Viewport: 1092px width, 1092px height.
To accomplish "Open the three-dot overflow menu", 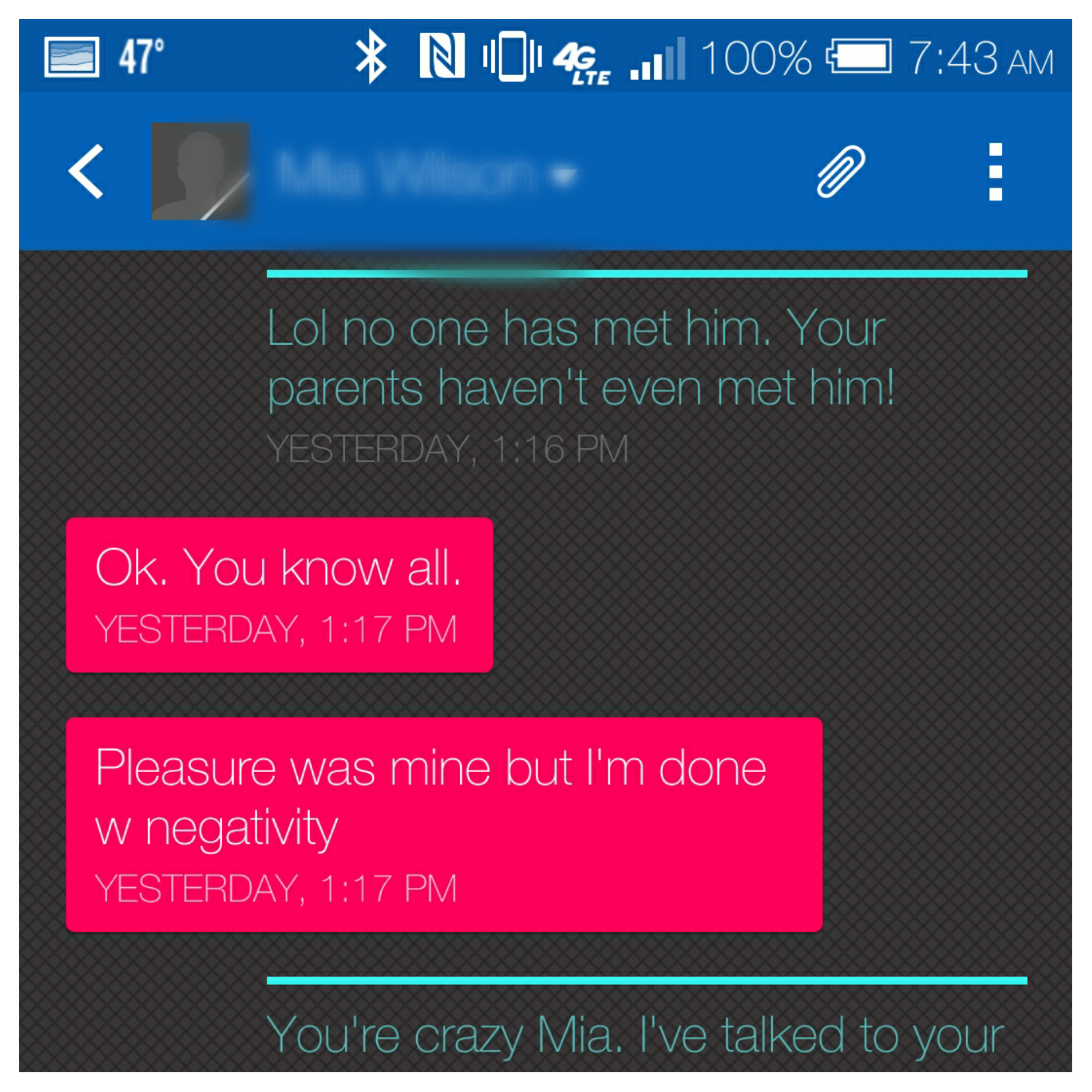I will click(995, 171).
